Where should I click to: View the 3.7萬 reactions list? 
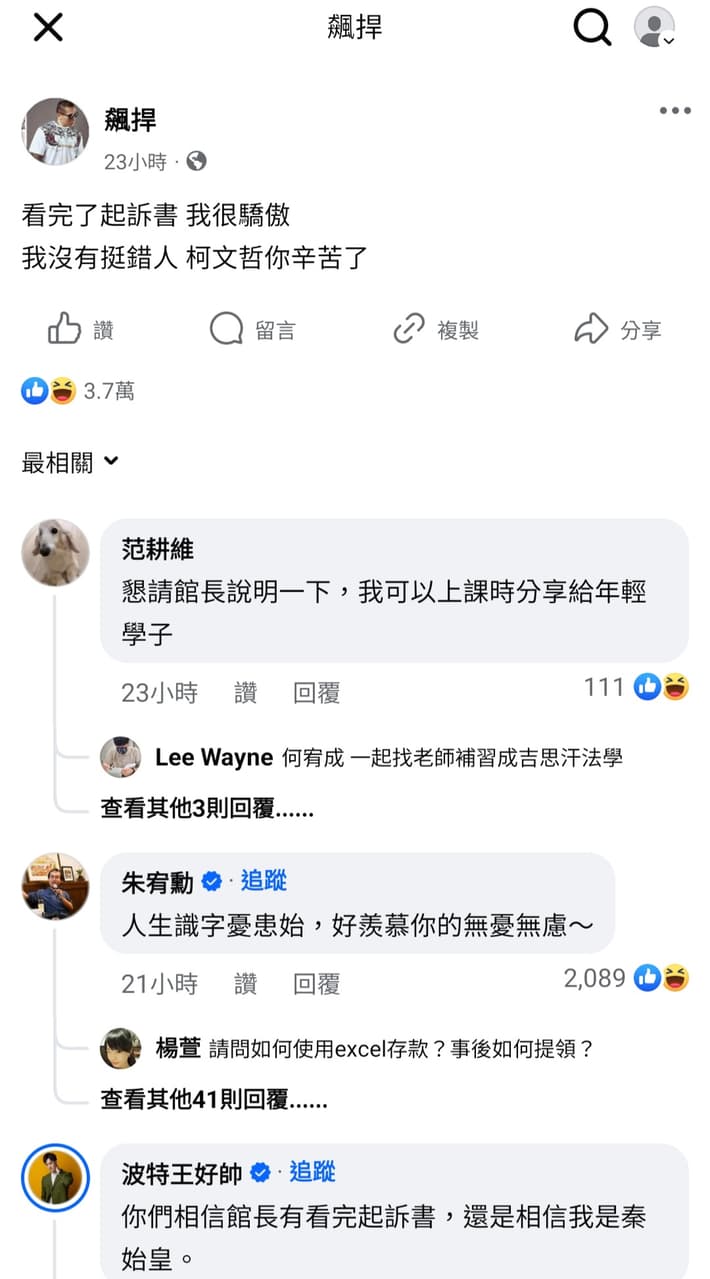pos(78,391)
